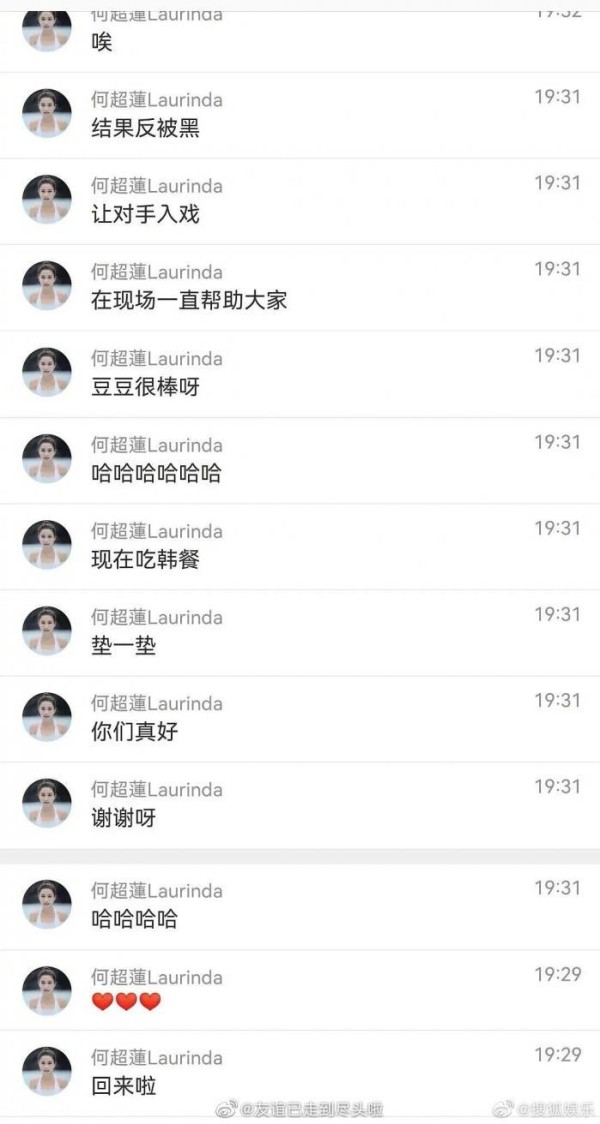Open the 谢谢呀 message
The image size is (600, 1124).
124,818
